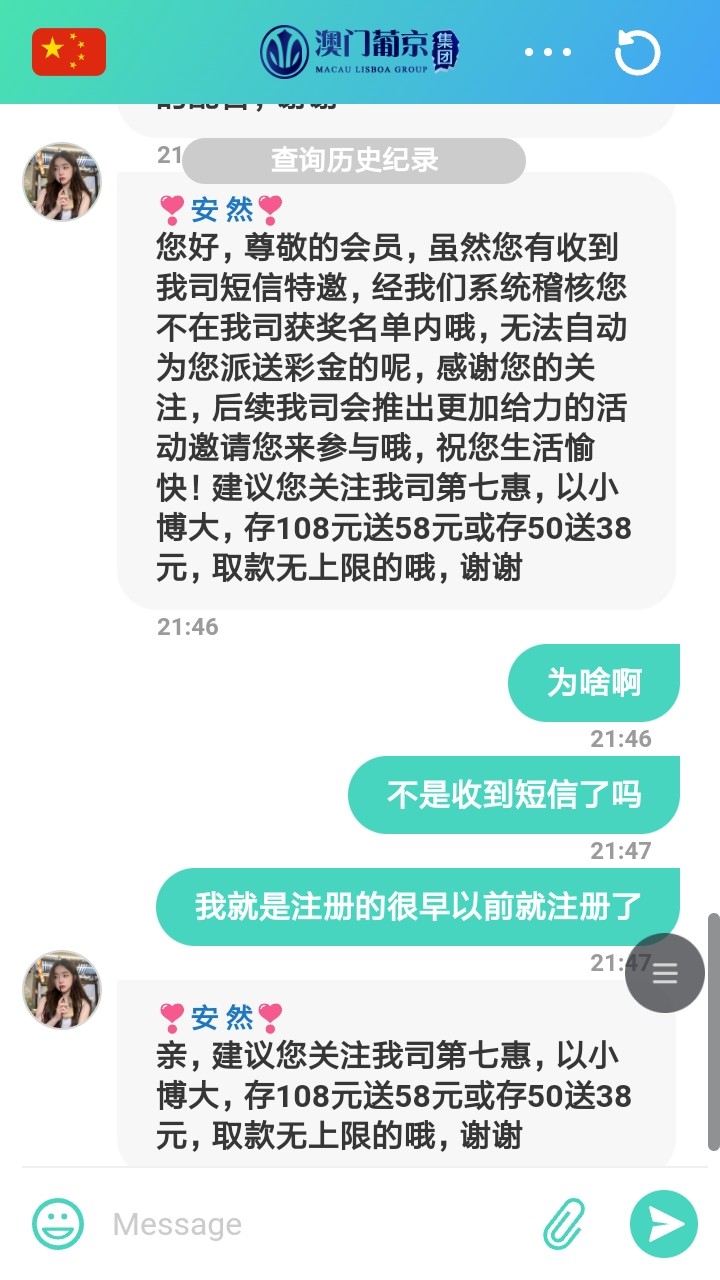Tap the green send arrow icon
Screen dimensions: 720x1280
[662, 1222]
